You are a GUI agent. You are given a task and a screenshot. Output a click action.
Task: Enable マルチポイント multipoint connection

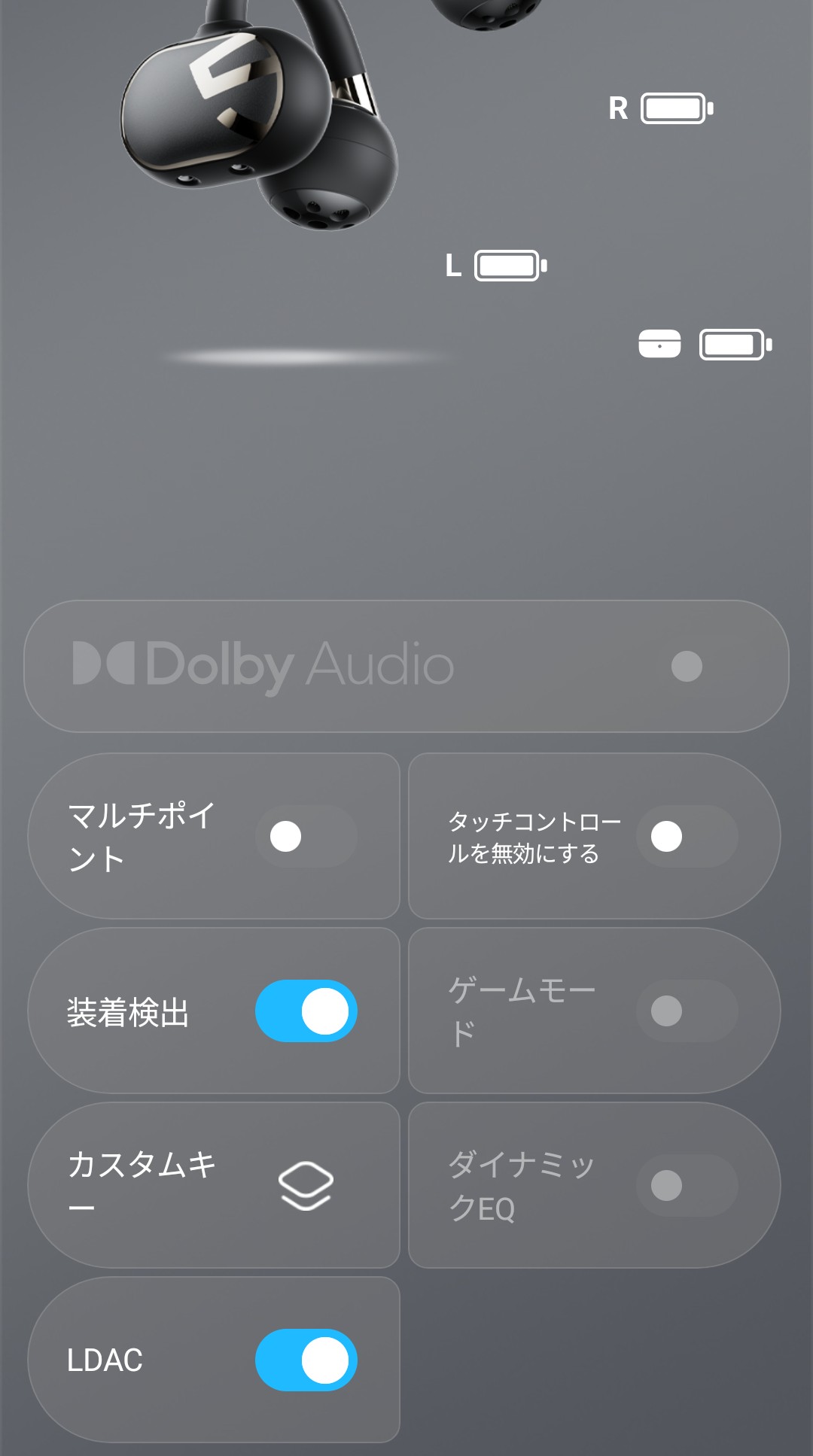[306, 836]
